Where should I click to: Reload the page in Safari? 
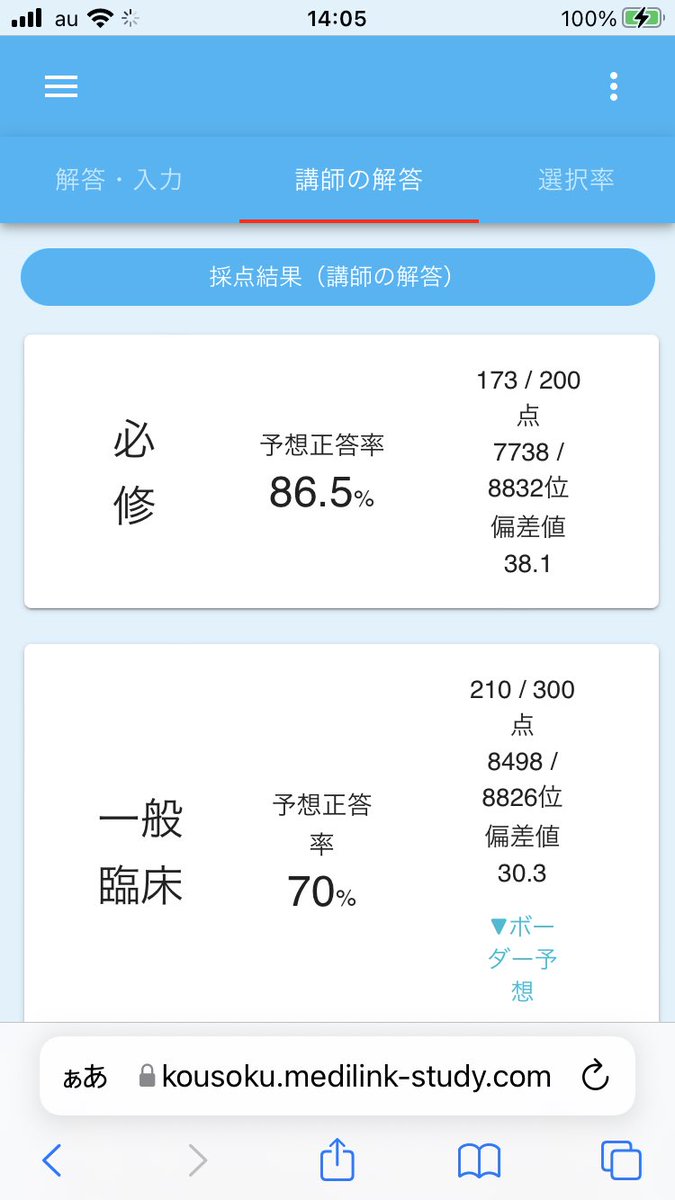tap(595, 1076)
